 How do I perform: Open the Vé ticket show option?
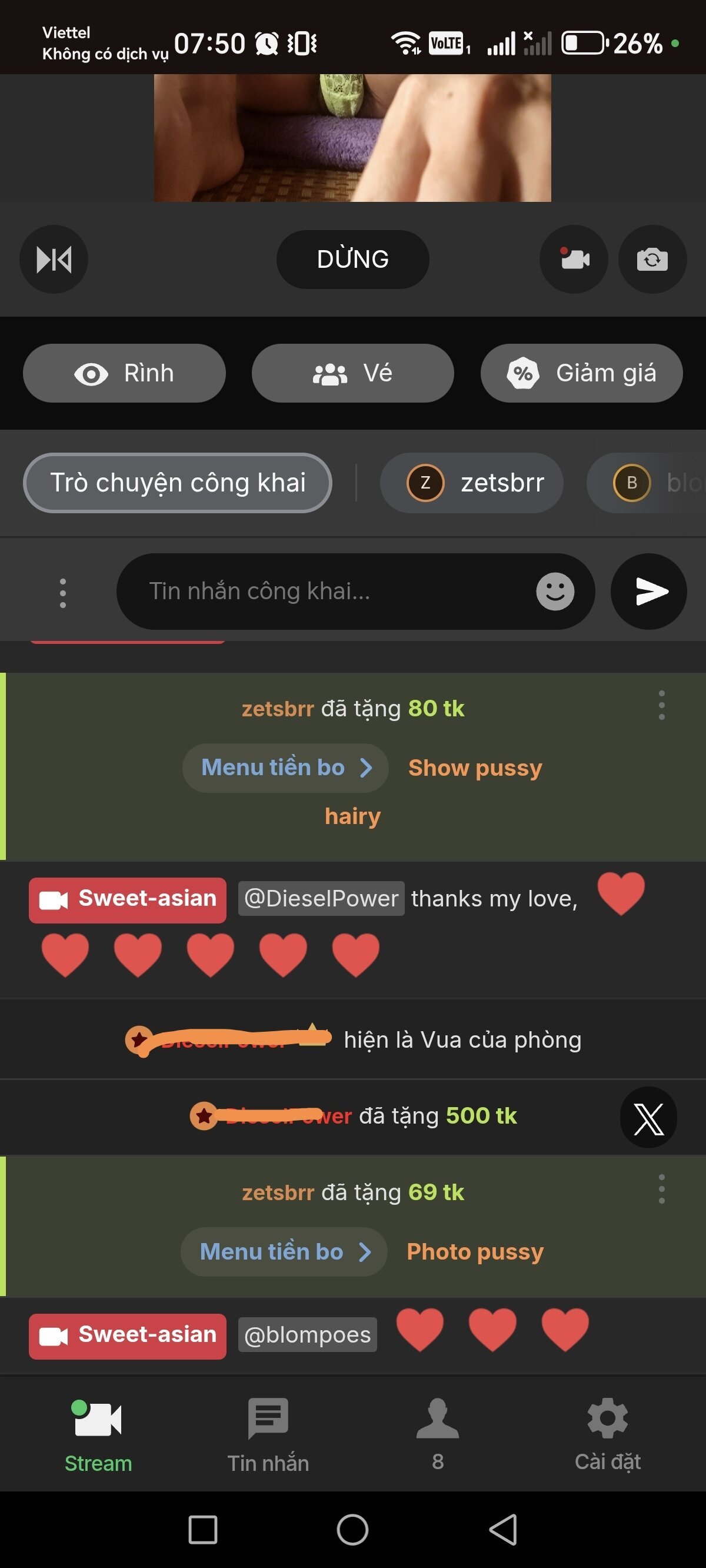pos(352,373)
